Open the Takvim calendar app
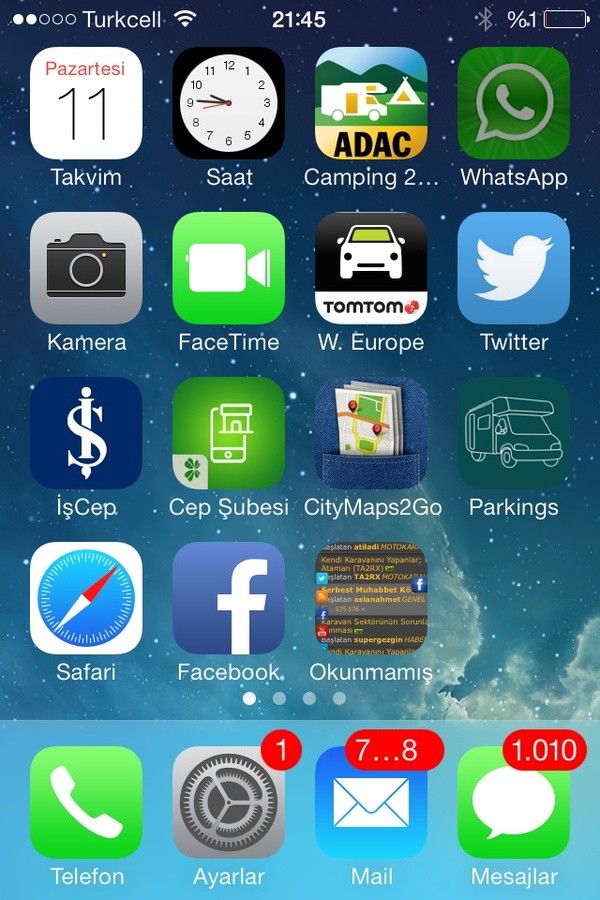 [86, 103]
